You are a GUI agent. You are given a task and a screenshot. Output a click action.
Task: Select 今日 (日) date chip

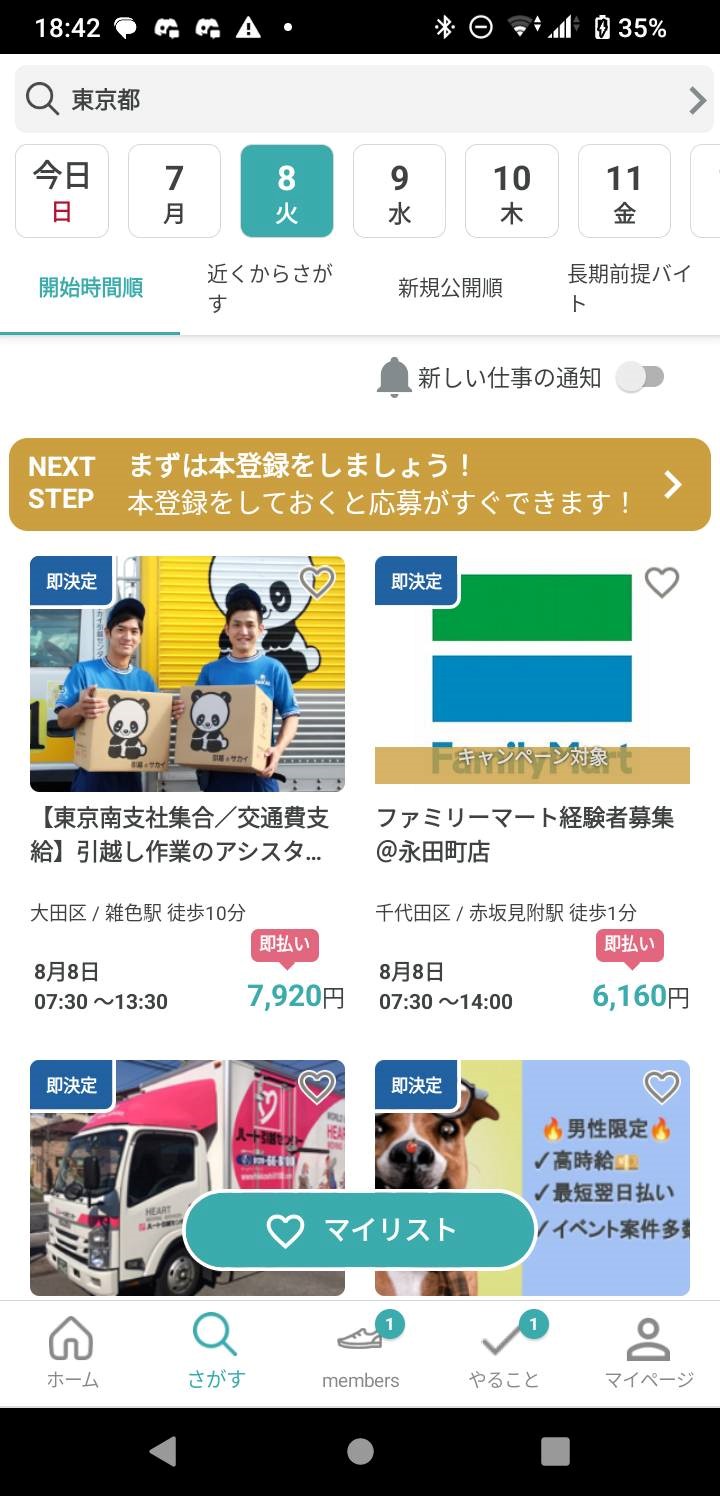click(x=62, y=191)
